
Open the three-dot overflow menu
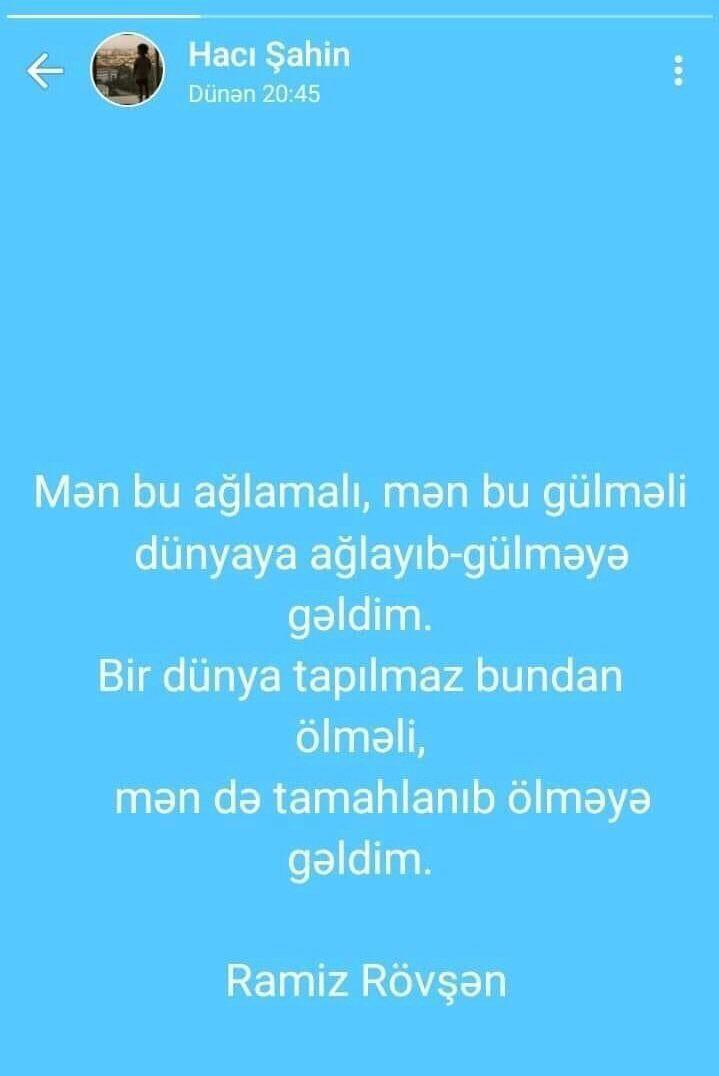[x=678, y=70]
